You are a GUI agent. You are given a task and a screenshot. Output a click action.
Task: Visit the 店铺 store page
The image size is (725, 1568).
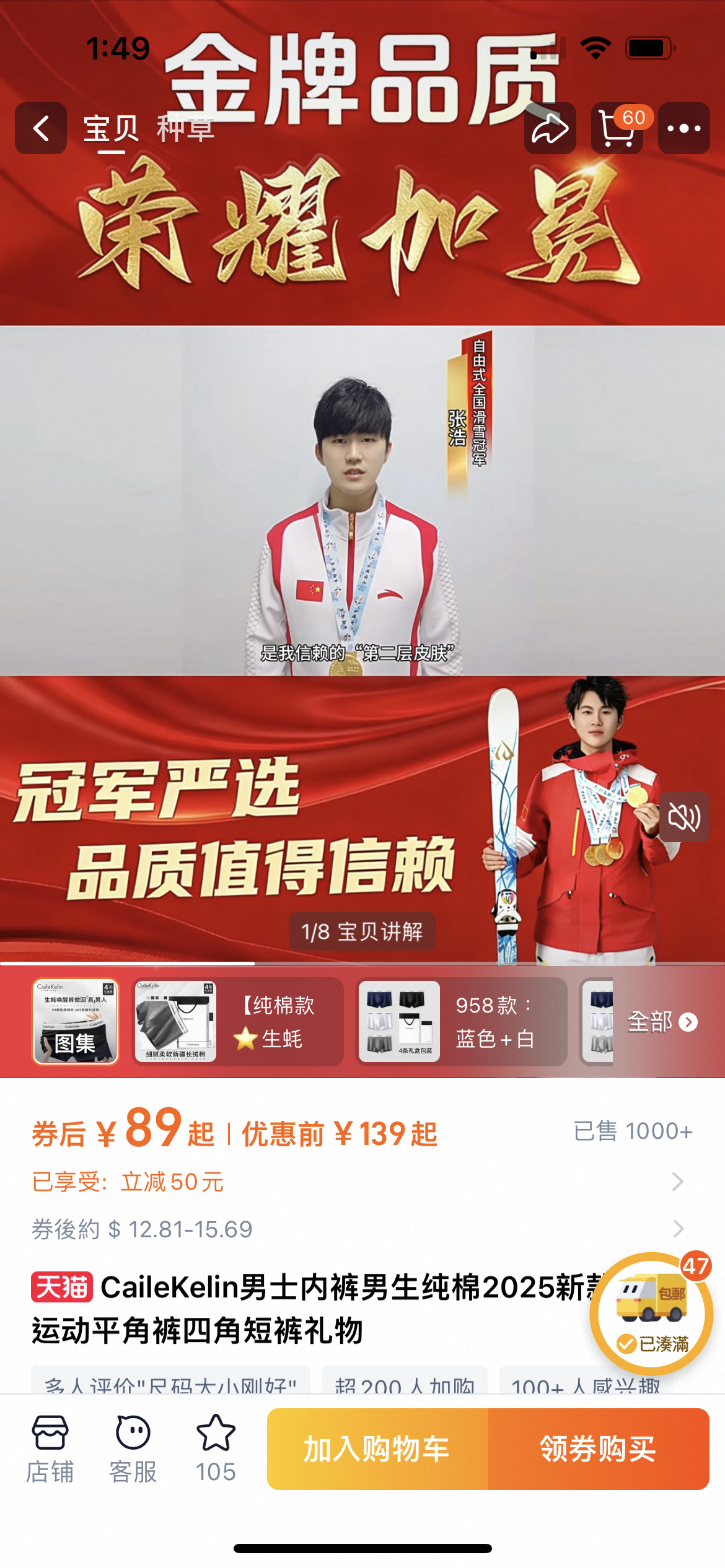click(x=50, y=1449)
